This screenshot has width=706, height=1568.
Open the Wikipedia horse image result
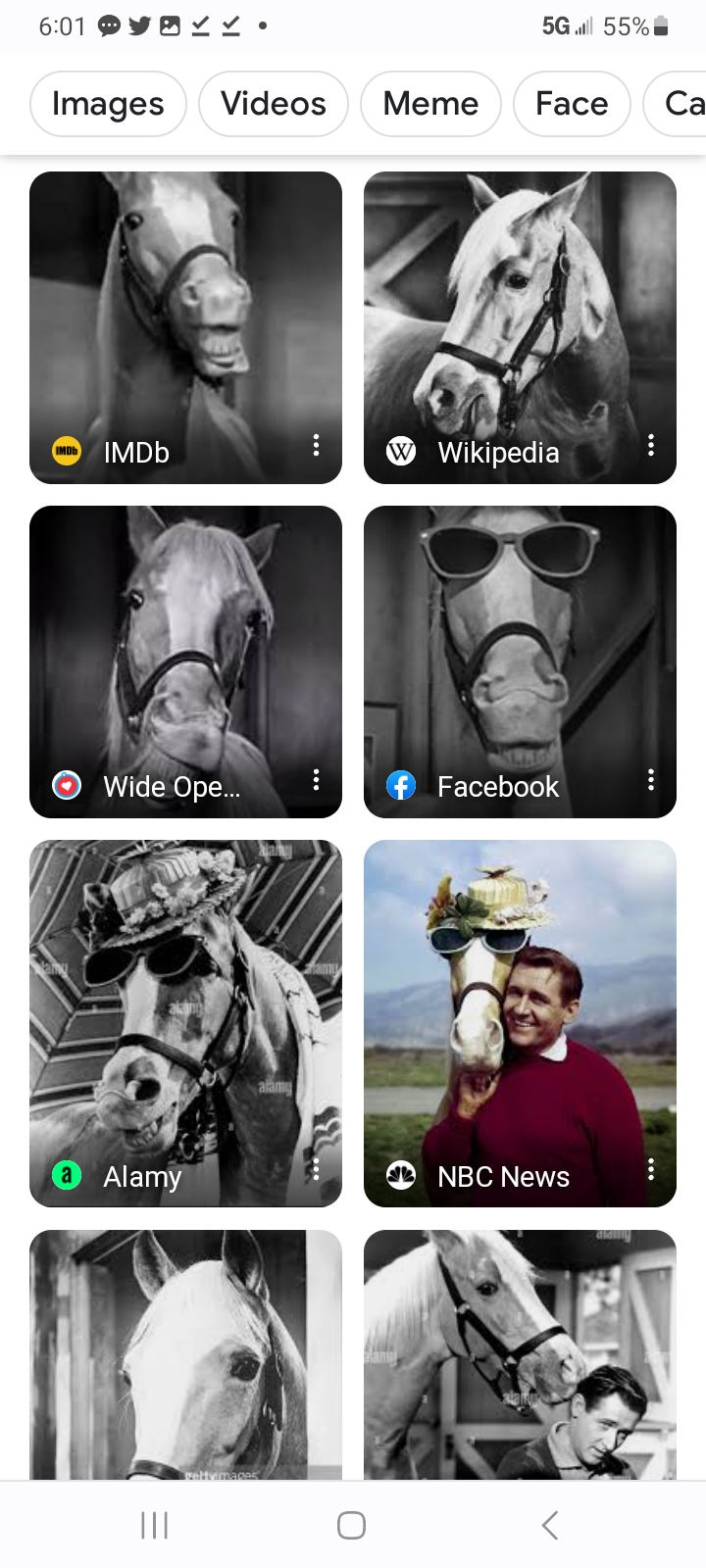point(520,314)
